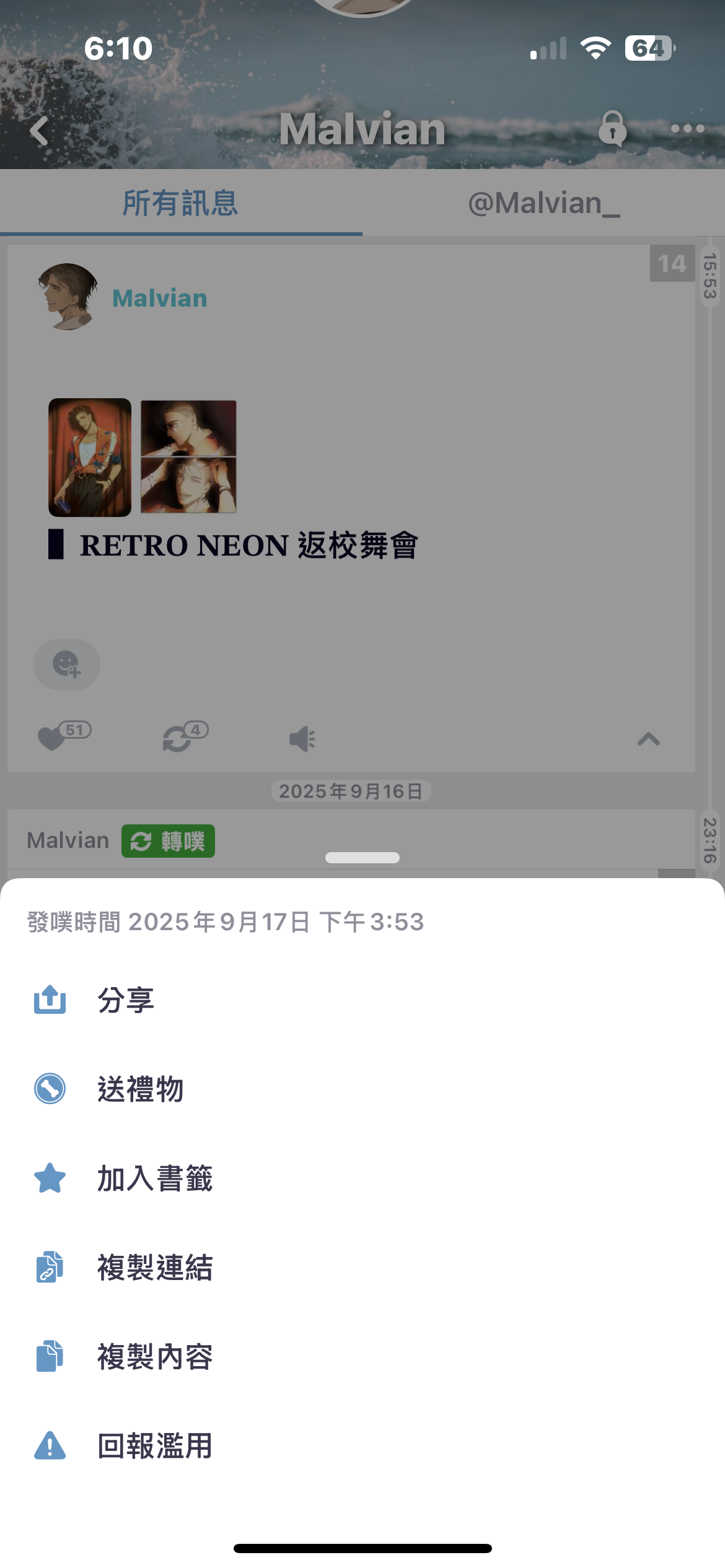This screenshot has width=725, height=1568.
Task: Switch to the 所有訊息 tab
Action: 180,203
